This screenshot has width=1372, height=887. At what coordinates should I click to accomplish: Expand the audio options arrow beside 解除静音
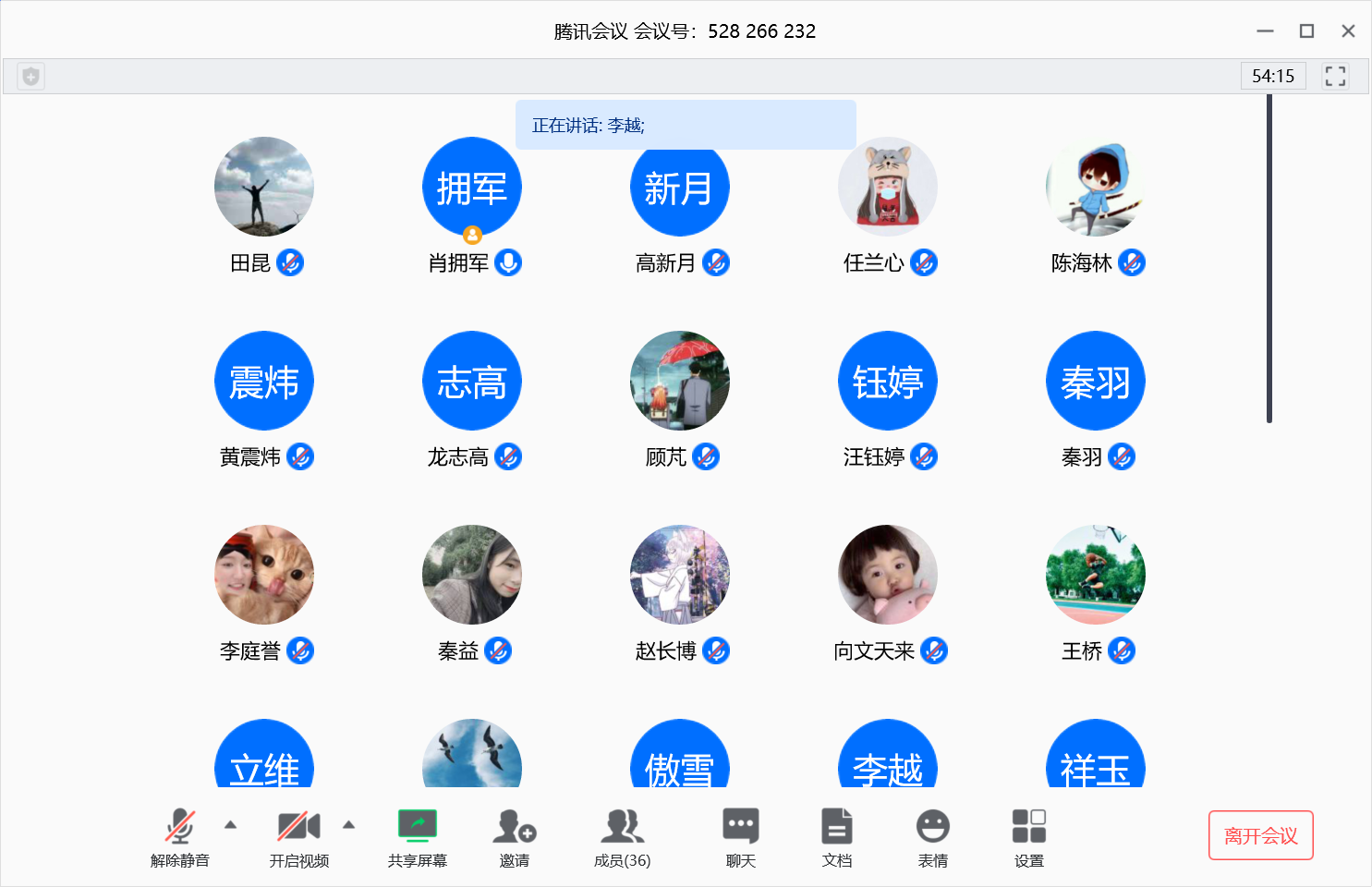pos(231,824)
